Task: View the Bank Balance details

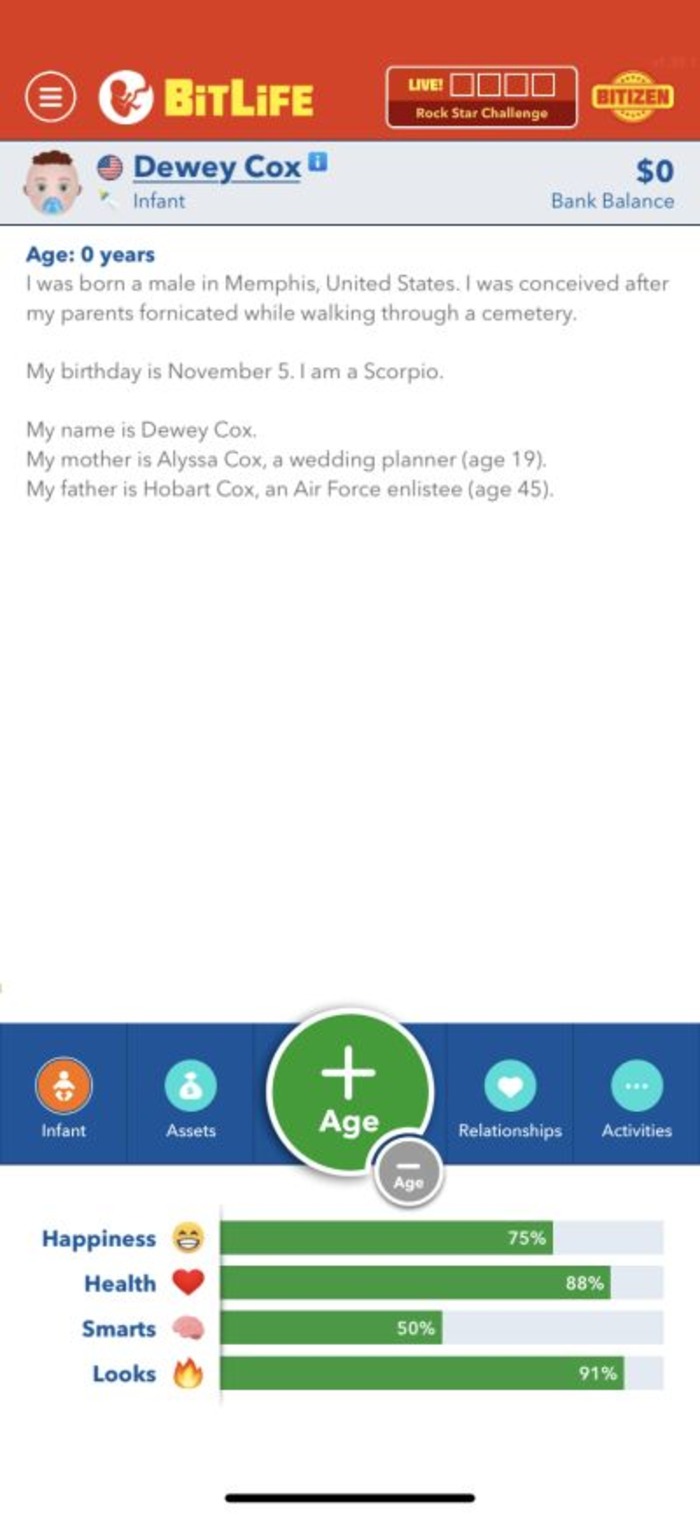Action: [x=612, y=184]
